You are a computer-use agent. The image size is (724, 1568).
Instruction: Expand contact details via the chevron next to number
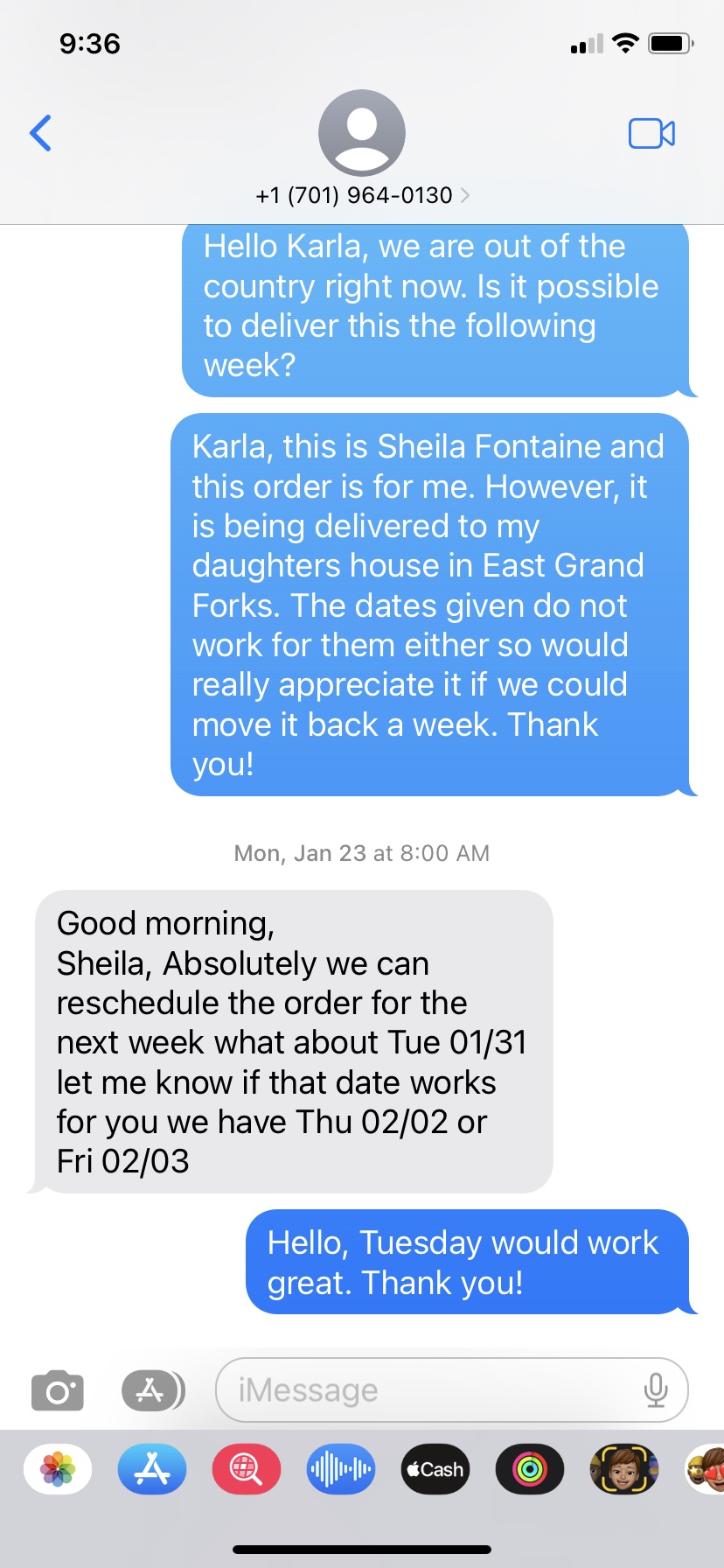(x=463, y=195)
